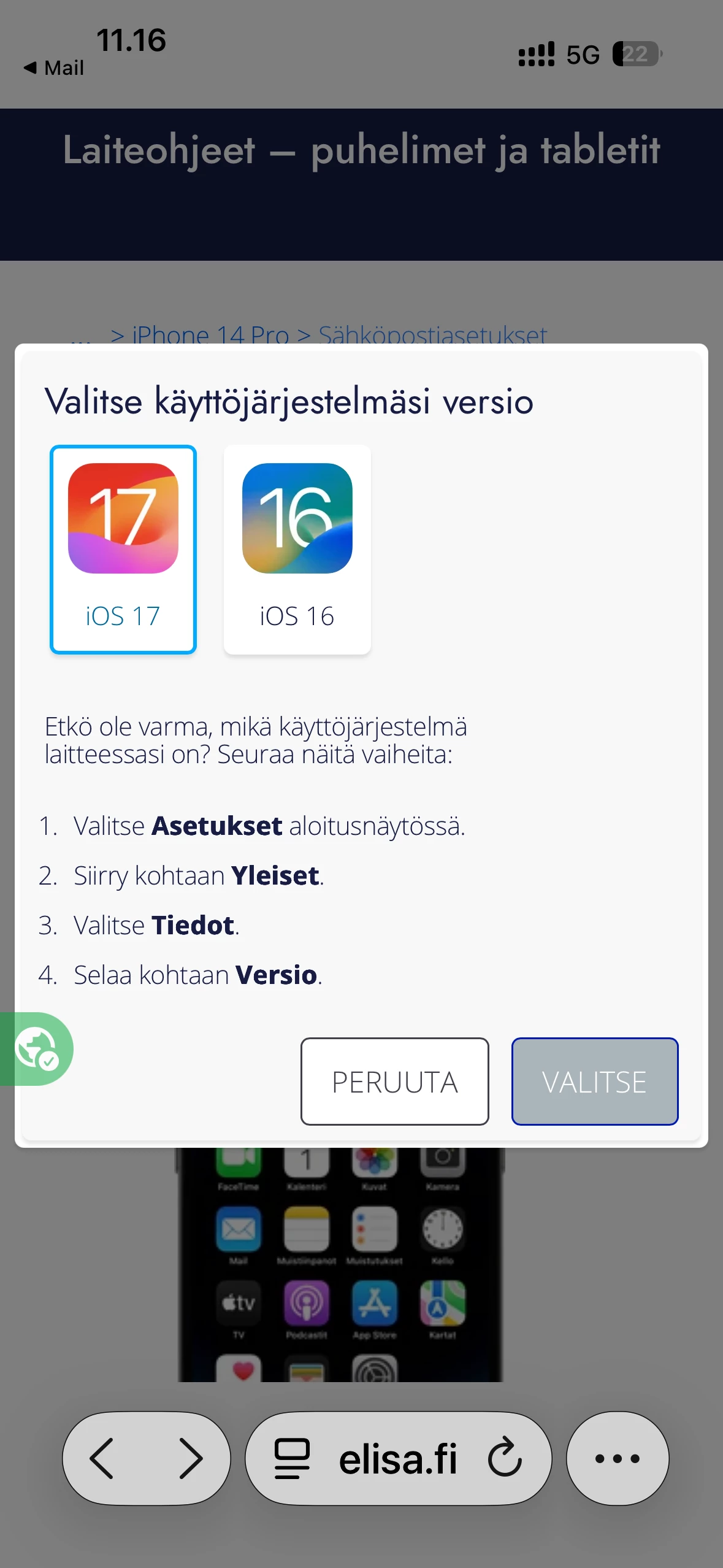723x1568 pixels.
Task: Open page reader options icon
Action: coord(292,1458)
